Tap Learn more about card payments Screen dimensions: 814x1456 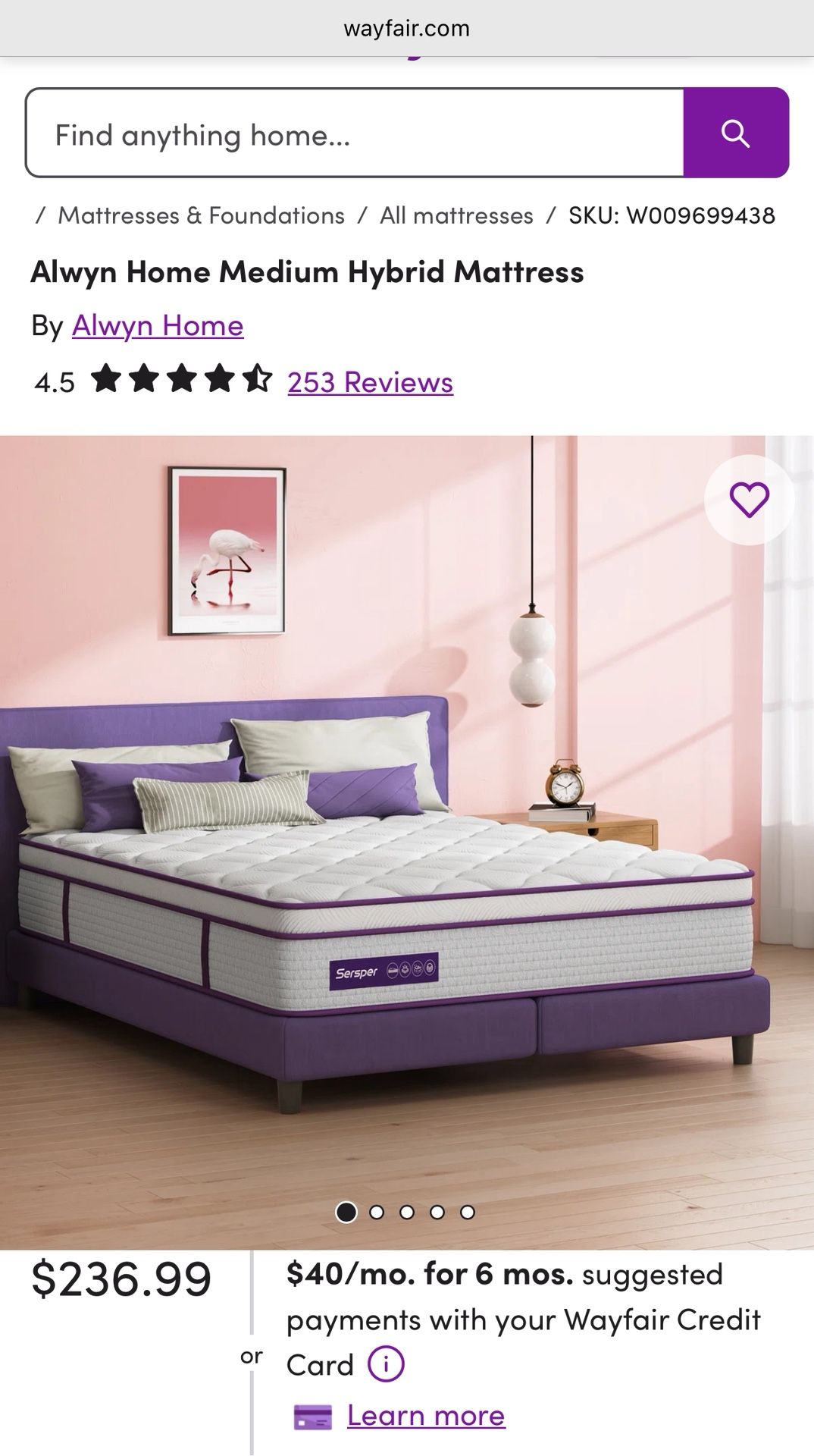425,1415
